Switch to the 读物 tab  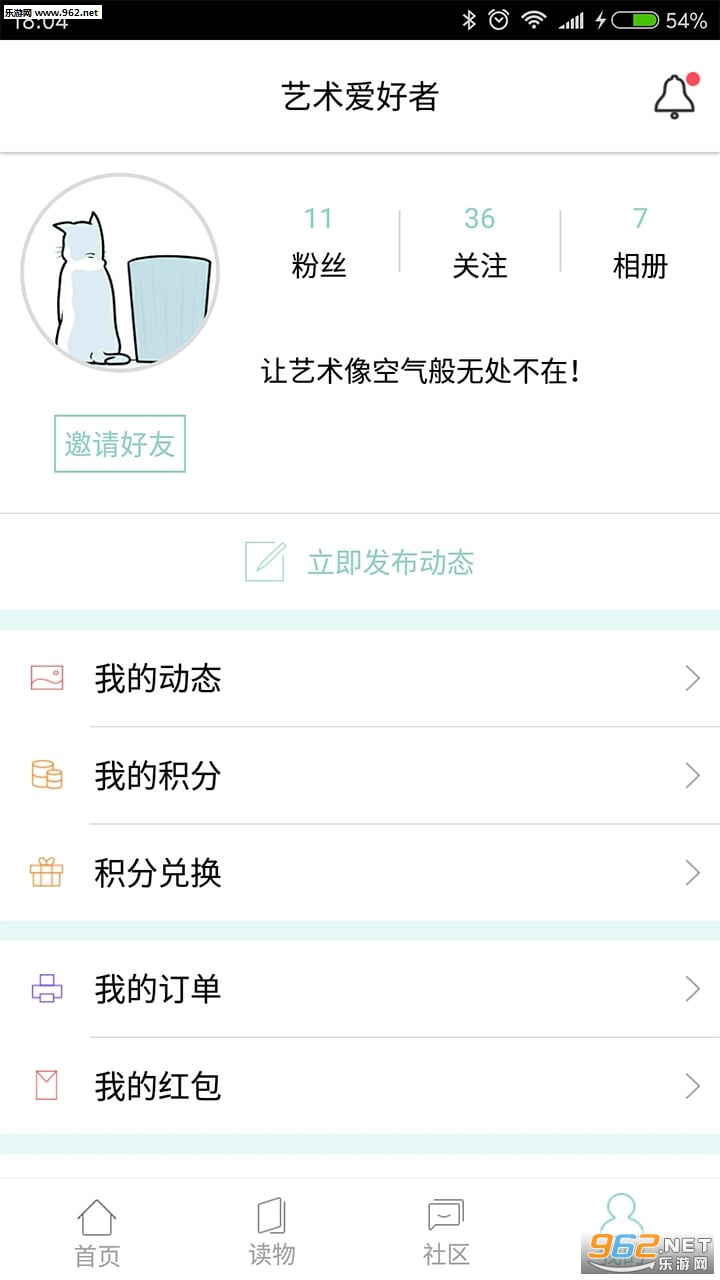(272, 1232)
